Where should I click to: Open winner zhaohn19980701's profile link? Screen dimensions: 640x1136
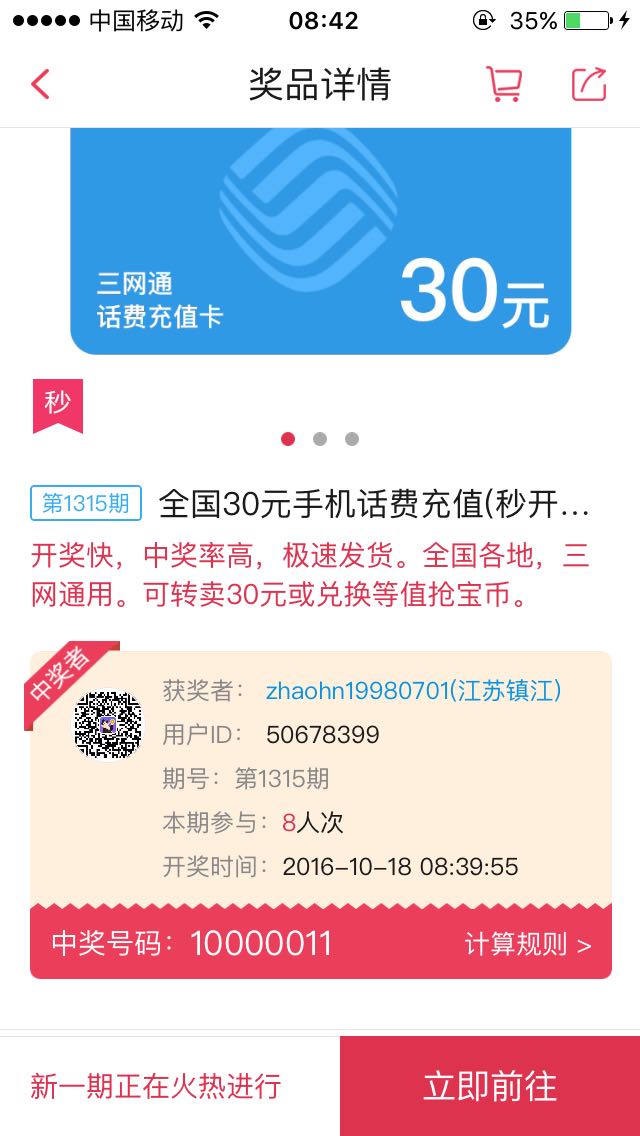[413, 691]
